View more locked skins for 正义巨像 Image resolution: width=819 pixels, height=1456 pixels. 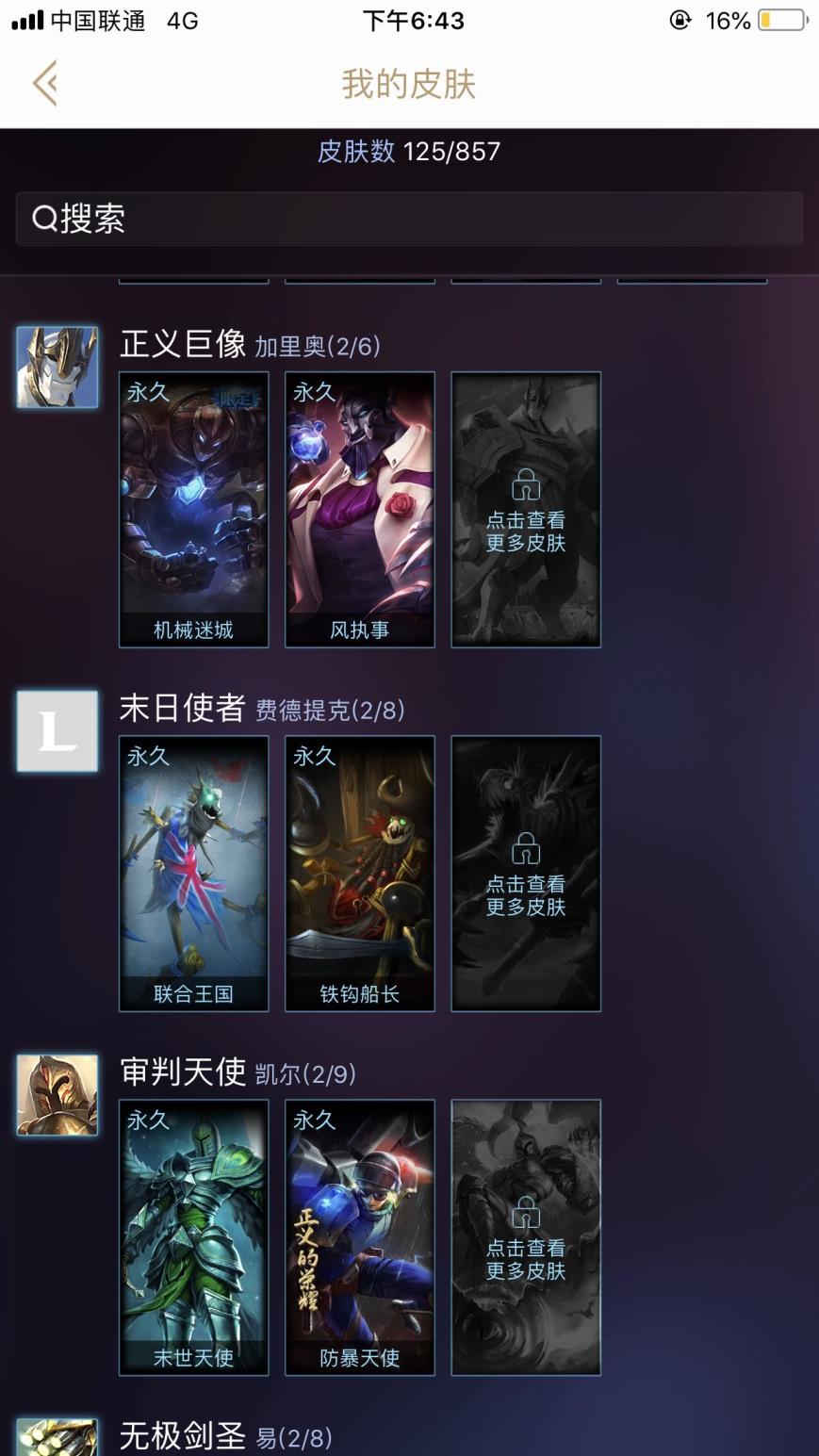526,509
